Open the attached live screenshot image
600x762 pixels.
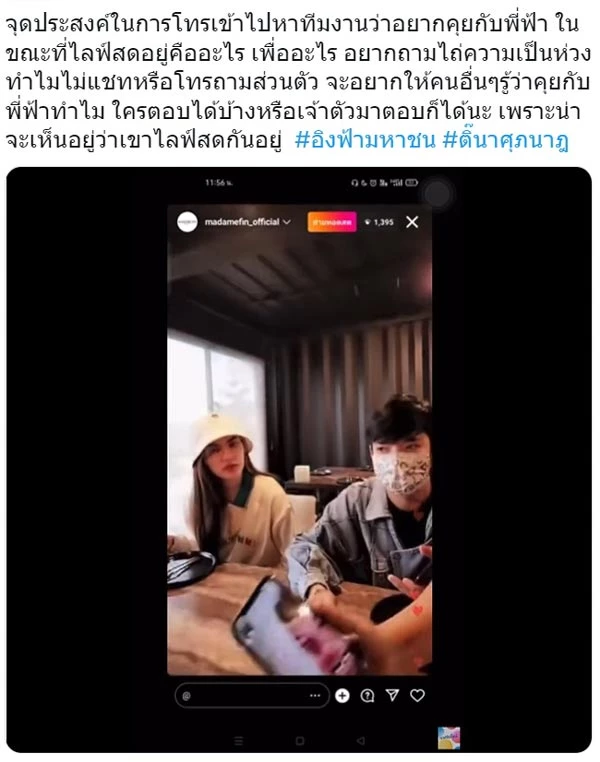click(x=299, y=460)
